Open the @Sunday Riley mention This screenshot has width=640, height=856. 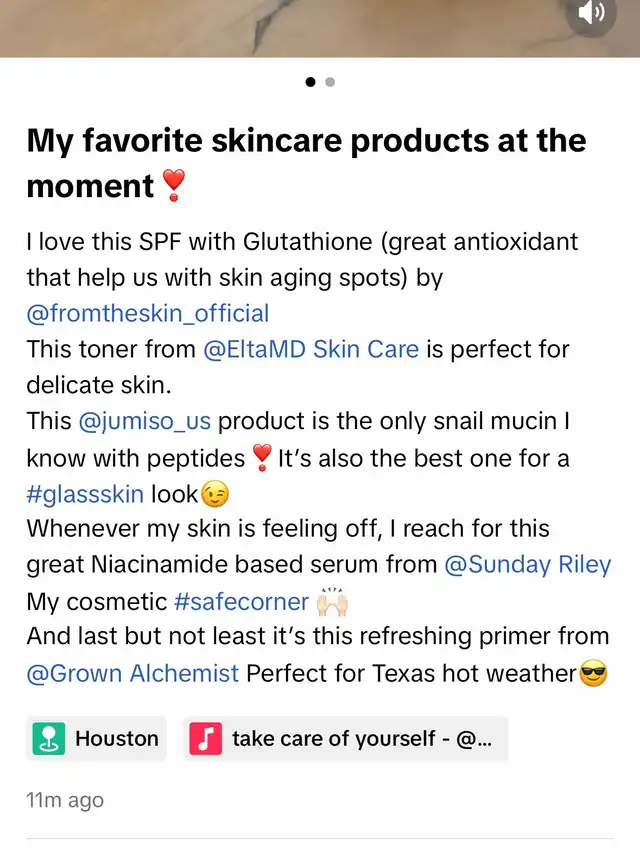click(528, 564)
